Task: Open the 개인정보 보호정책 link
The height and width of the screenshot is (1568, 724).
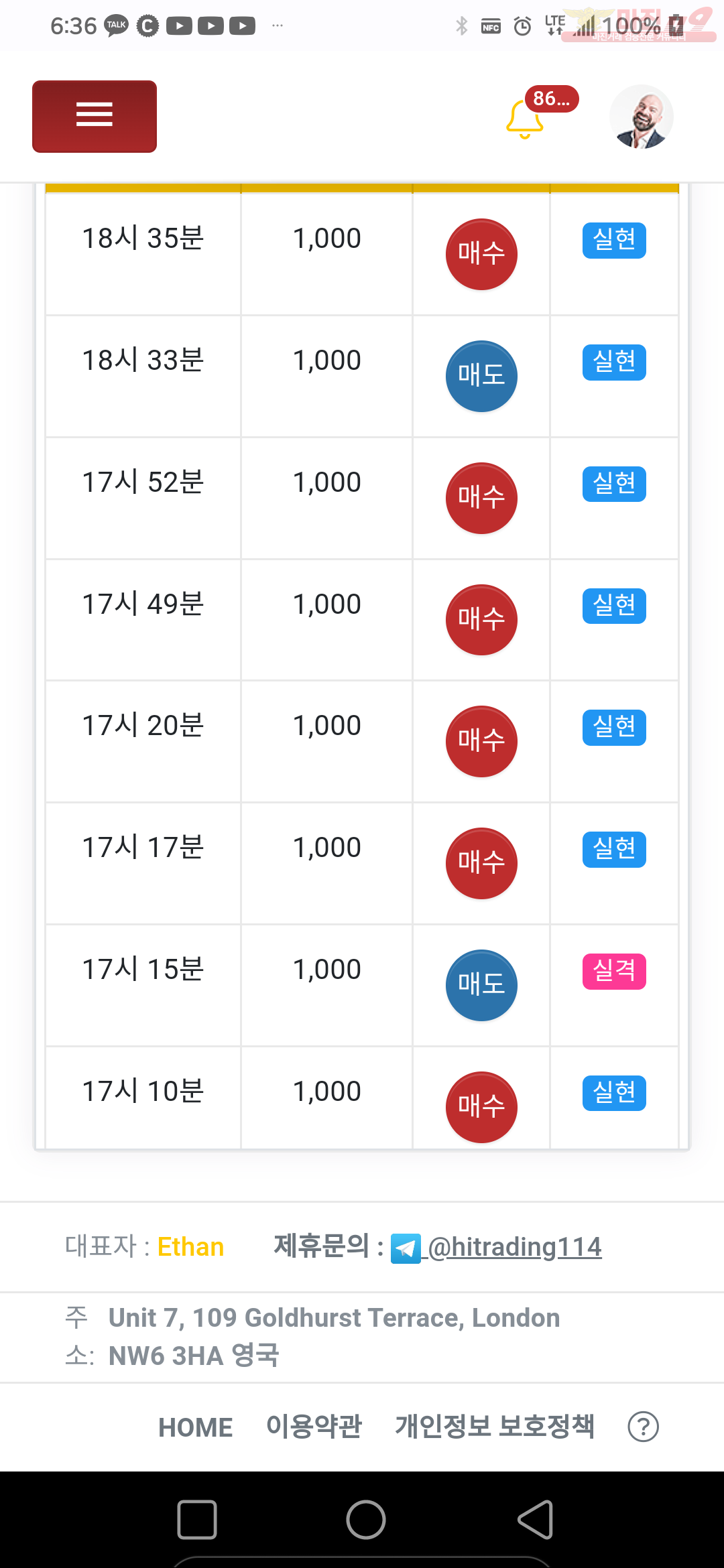Action: click(495, 1426)
